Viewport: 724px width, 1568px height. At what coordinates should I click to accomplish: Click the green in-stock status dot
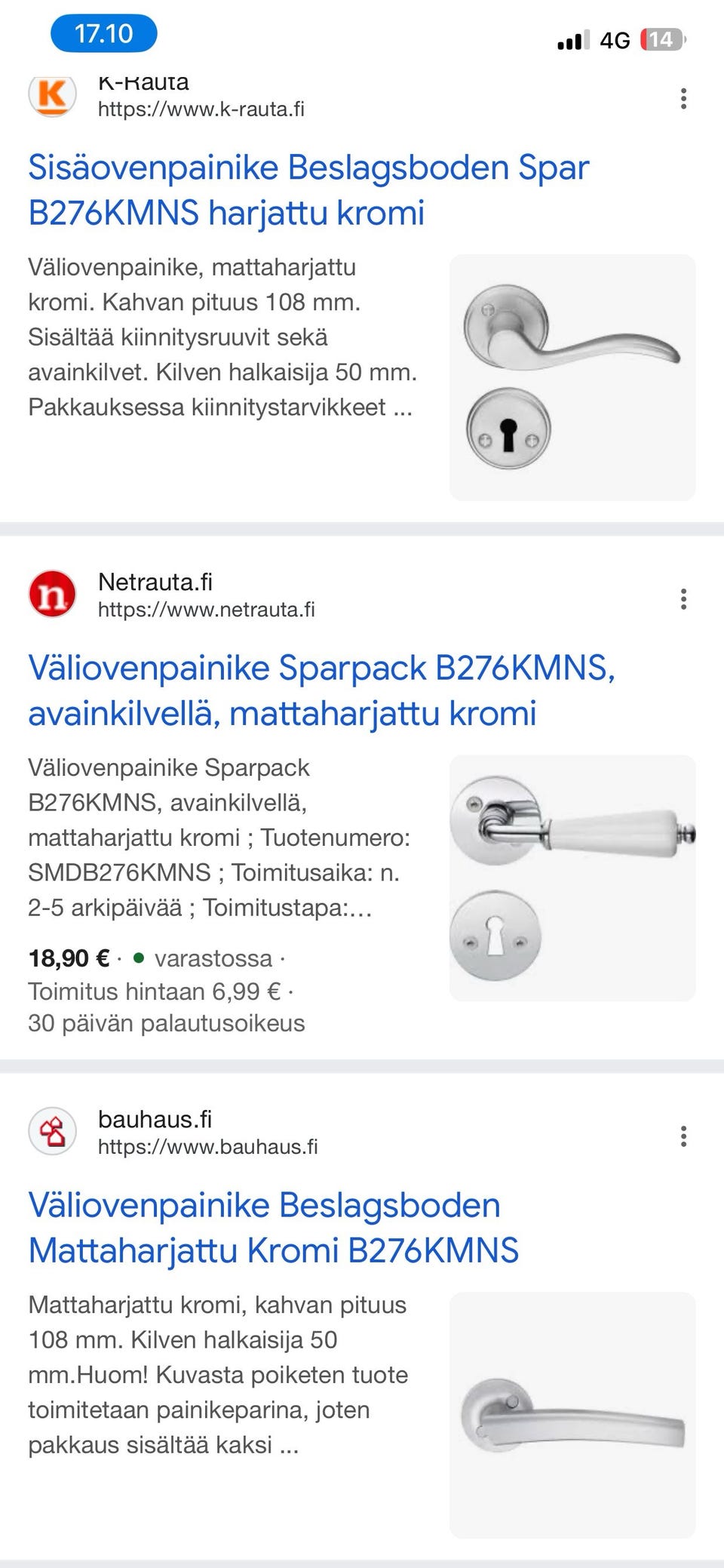140,959
